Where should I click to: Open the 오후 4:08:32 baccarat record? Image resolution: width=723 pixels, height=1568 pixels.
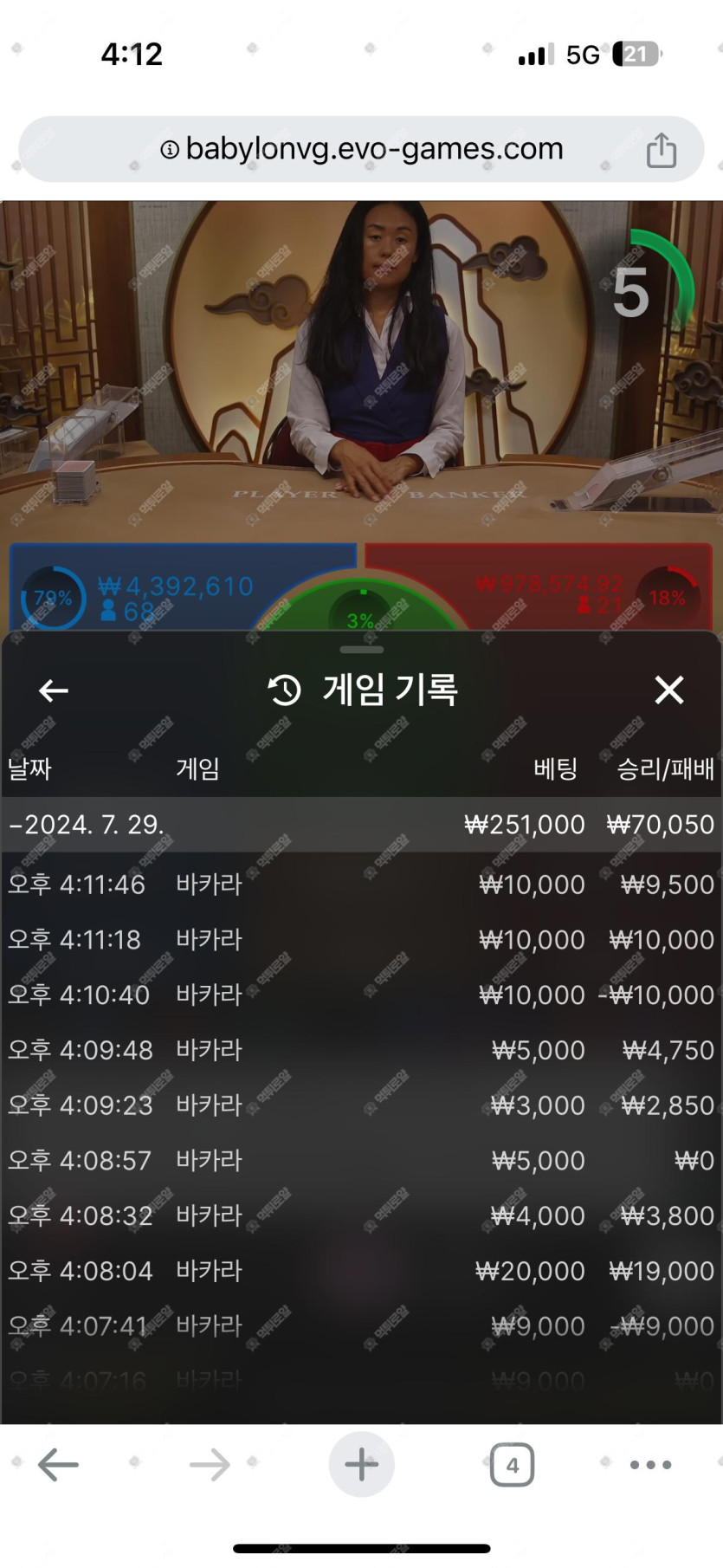pos(361,1215)
